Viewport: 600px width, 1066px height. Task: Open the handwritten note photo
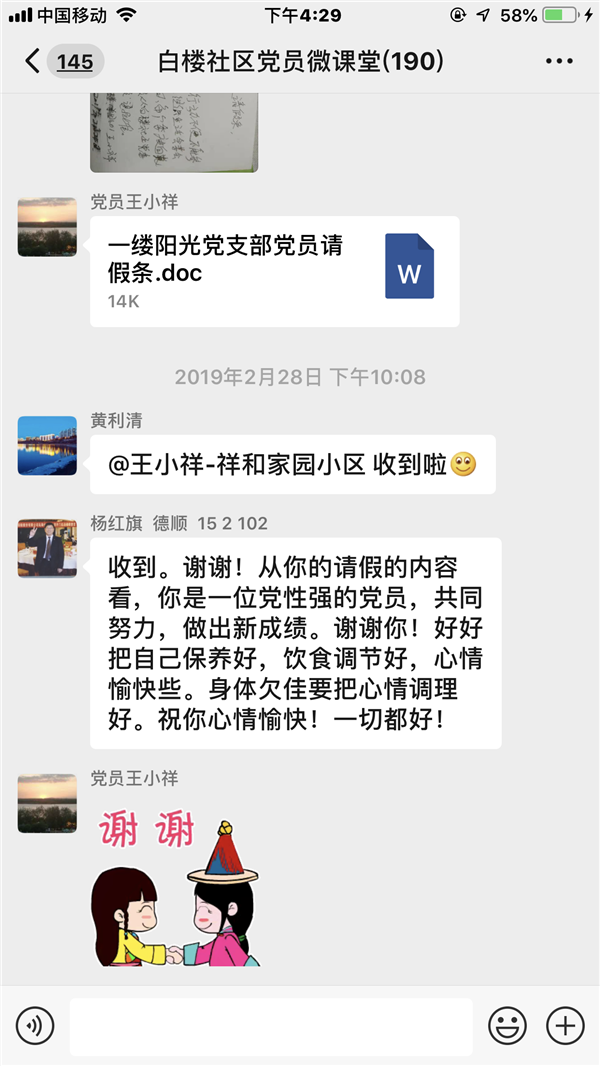coord(174,131)
